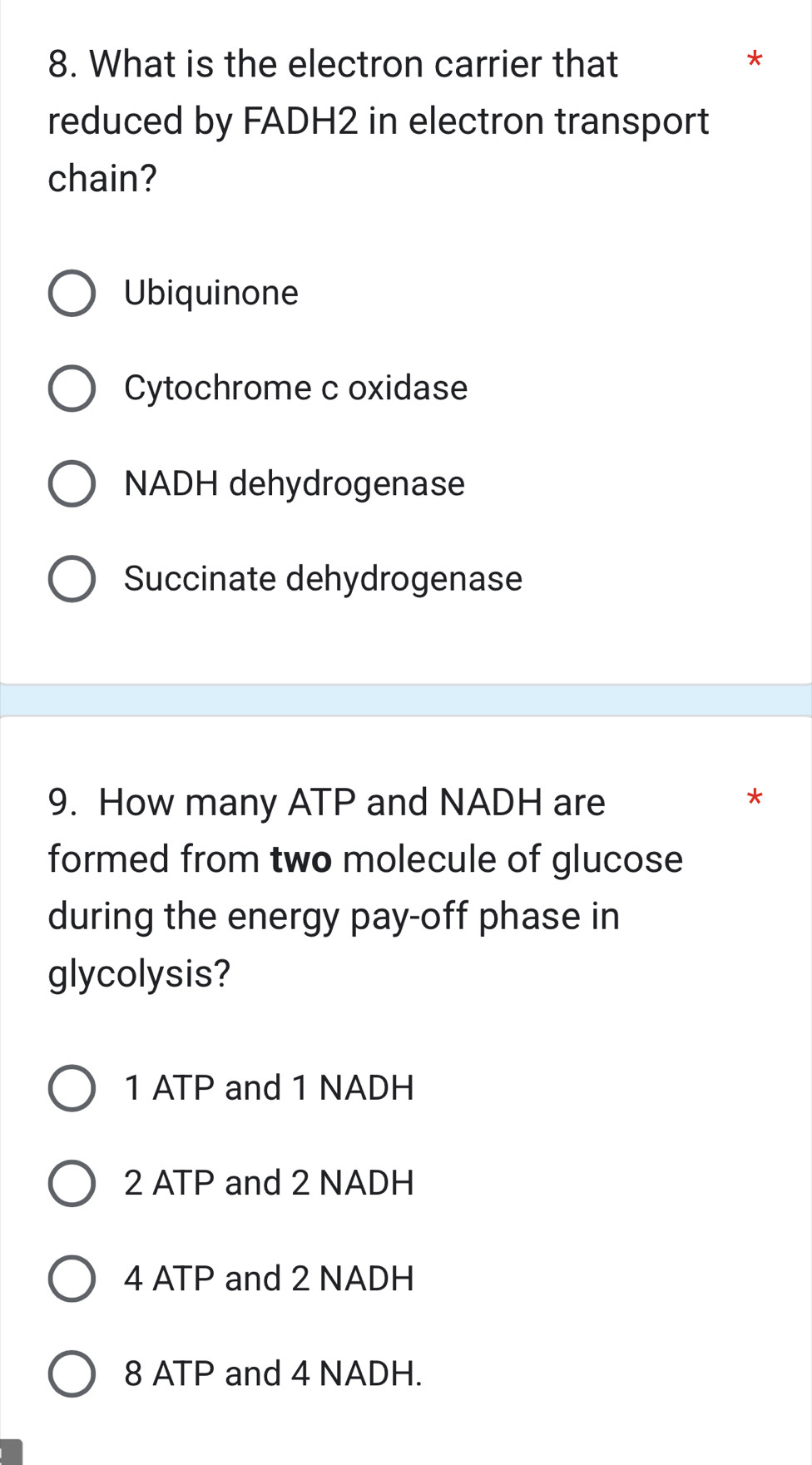Choose the 2 ATP and 2 NADH answer
The image size is (812, 1465).
click(75, 1185)
